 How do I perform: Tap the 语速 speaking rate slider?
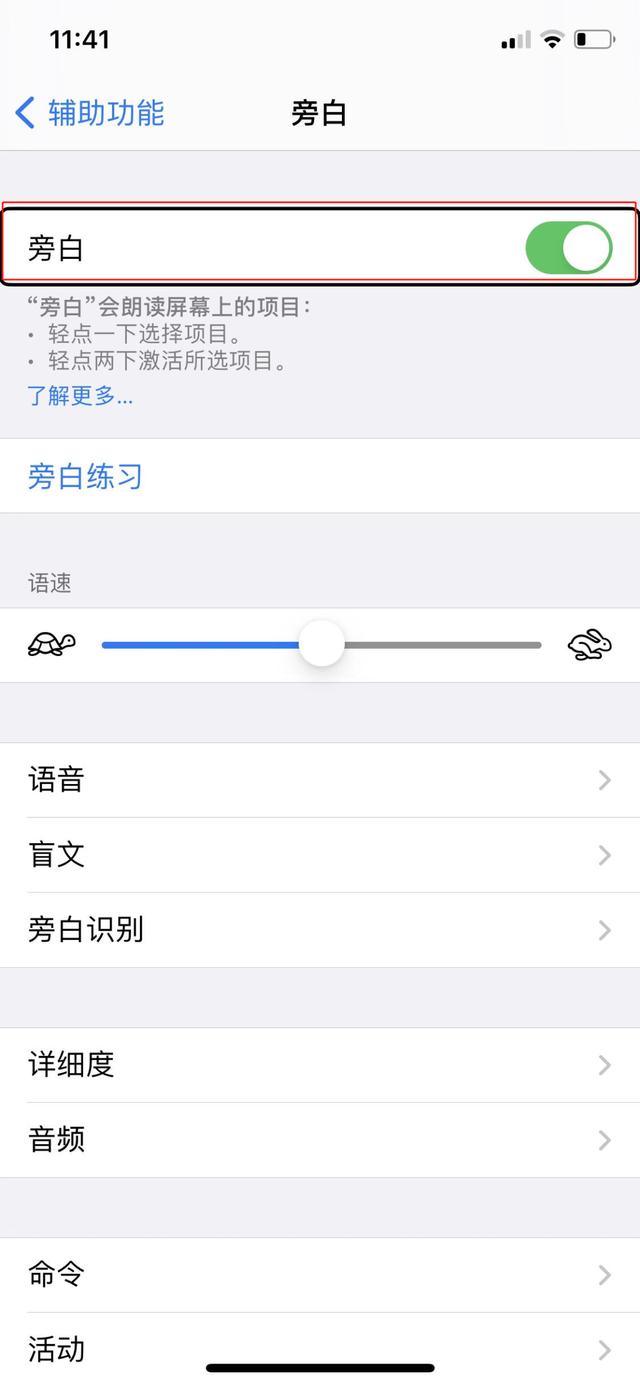click(x=322, y=645)
